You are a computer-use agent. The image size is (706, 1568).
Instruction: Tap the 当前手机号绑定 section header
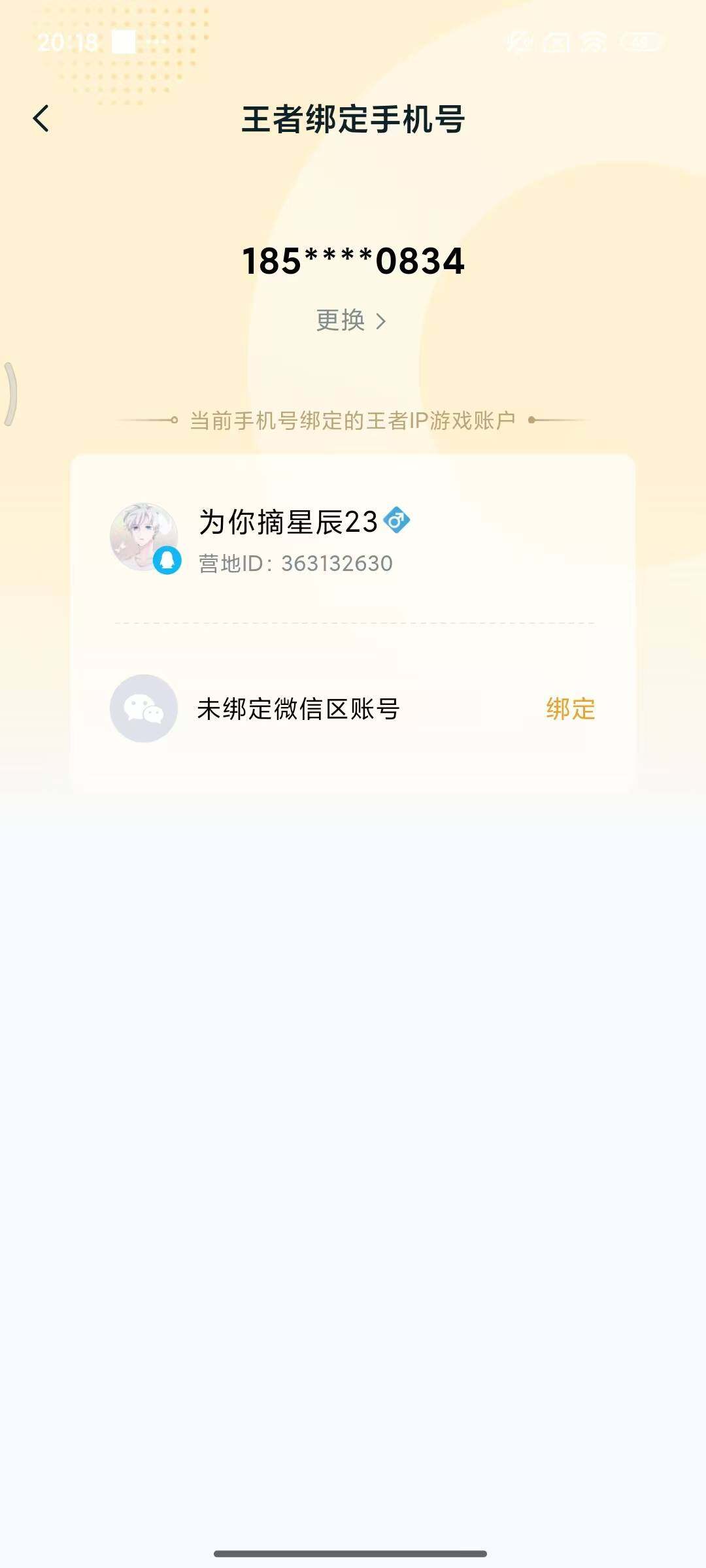coord(353,421)
